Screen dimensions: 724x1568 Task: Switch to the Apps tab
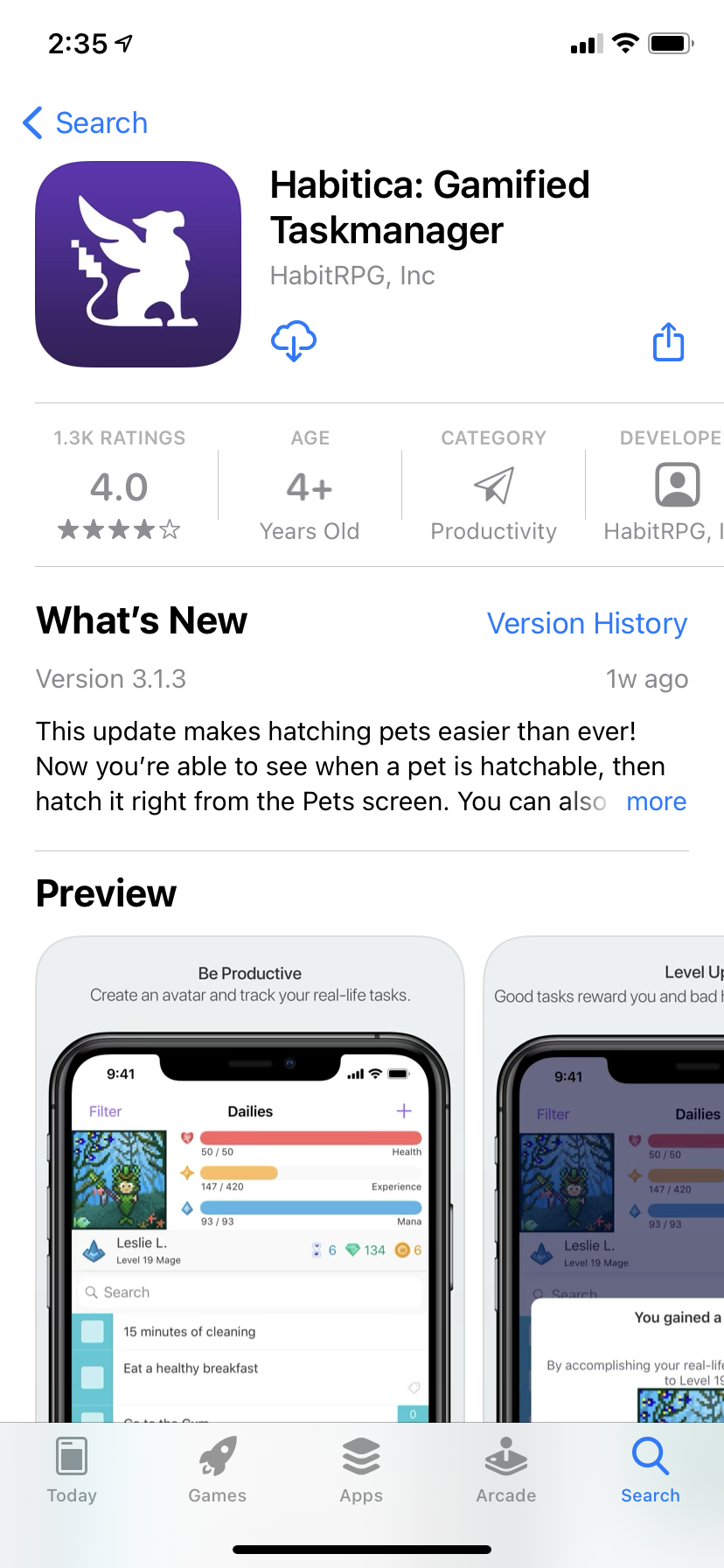click(361, 1472)
